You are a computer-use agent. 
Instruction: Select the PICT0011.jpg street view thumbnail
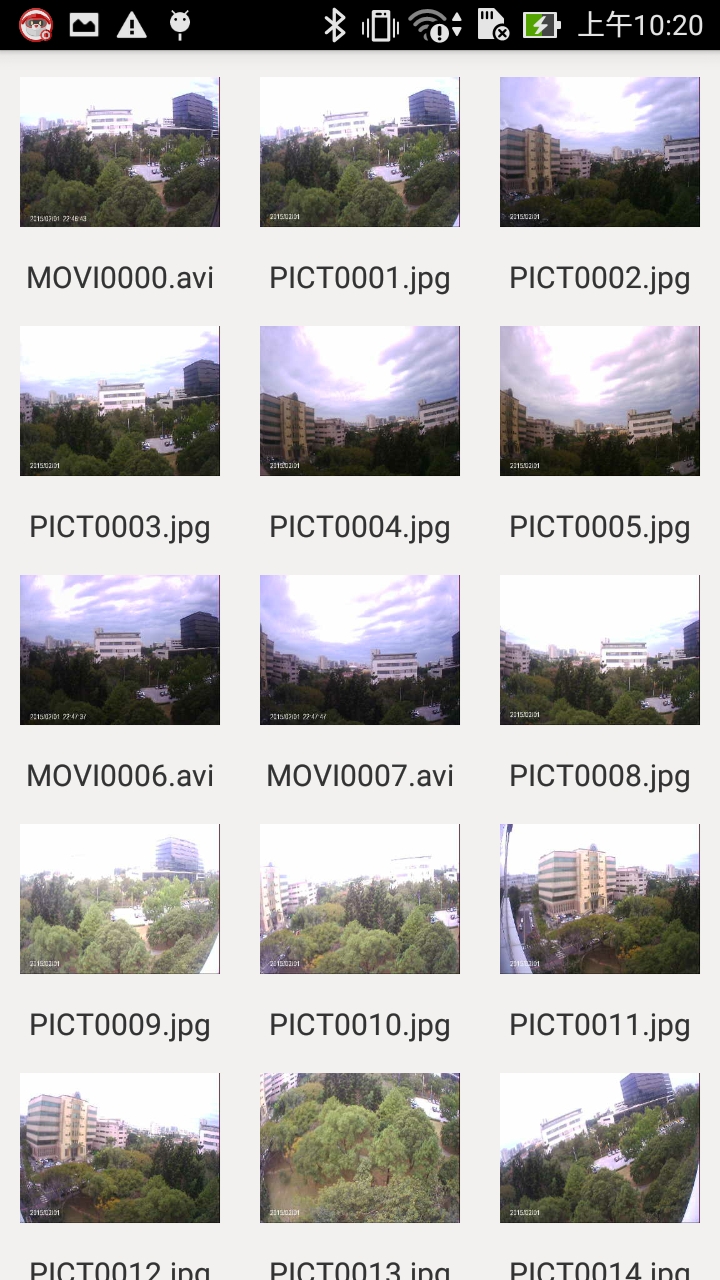click(599, 898)
